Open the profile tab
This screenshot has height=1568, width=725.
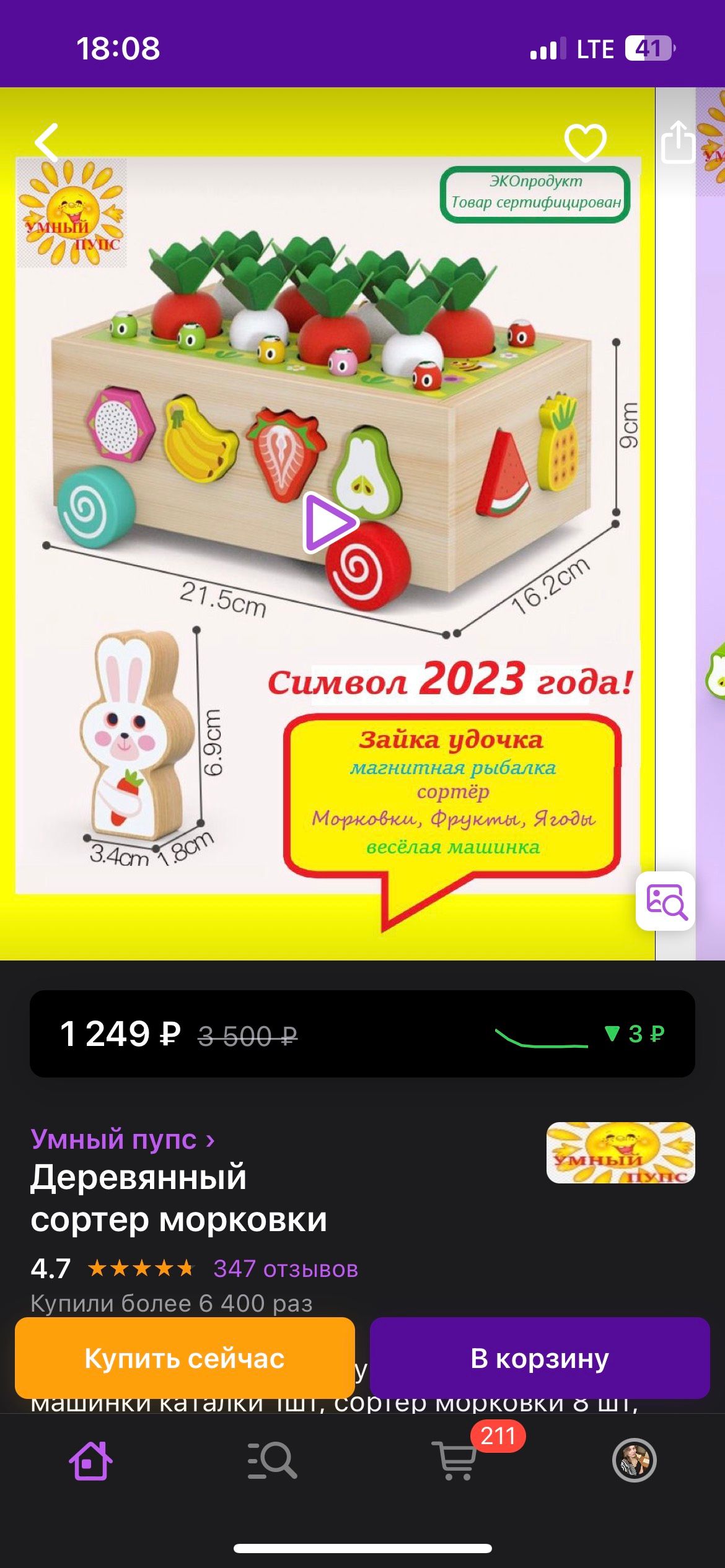(634, 1460)
